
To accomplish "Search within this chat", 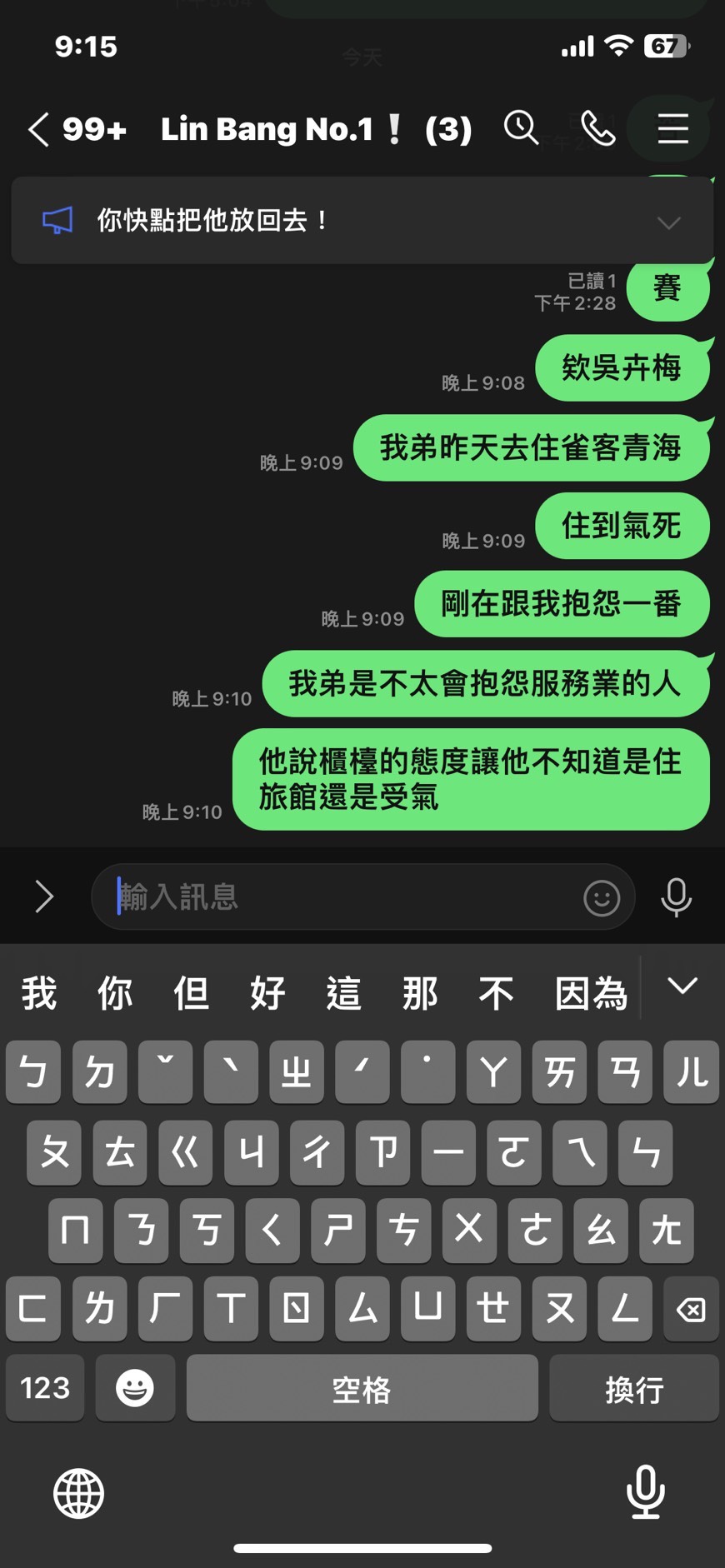I will pyautogui.click(x=522, y=128).
